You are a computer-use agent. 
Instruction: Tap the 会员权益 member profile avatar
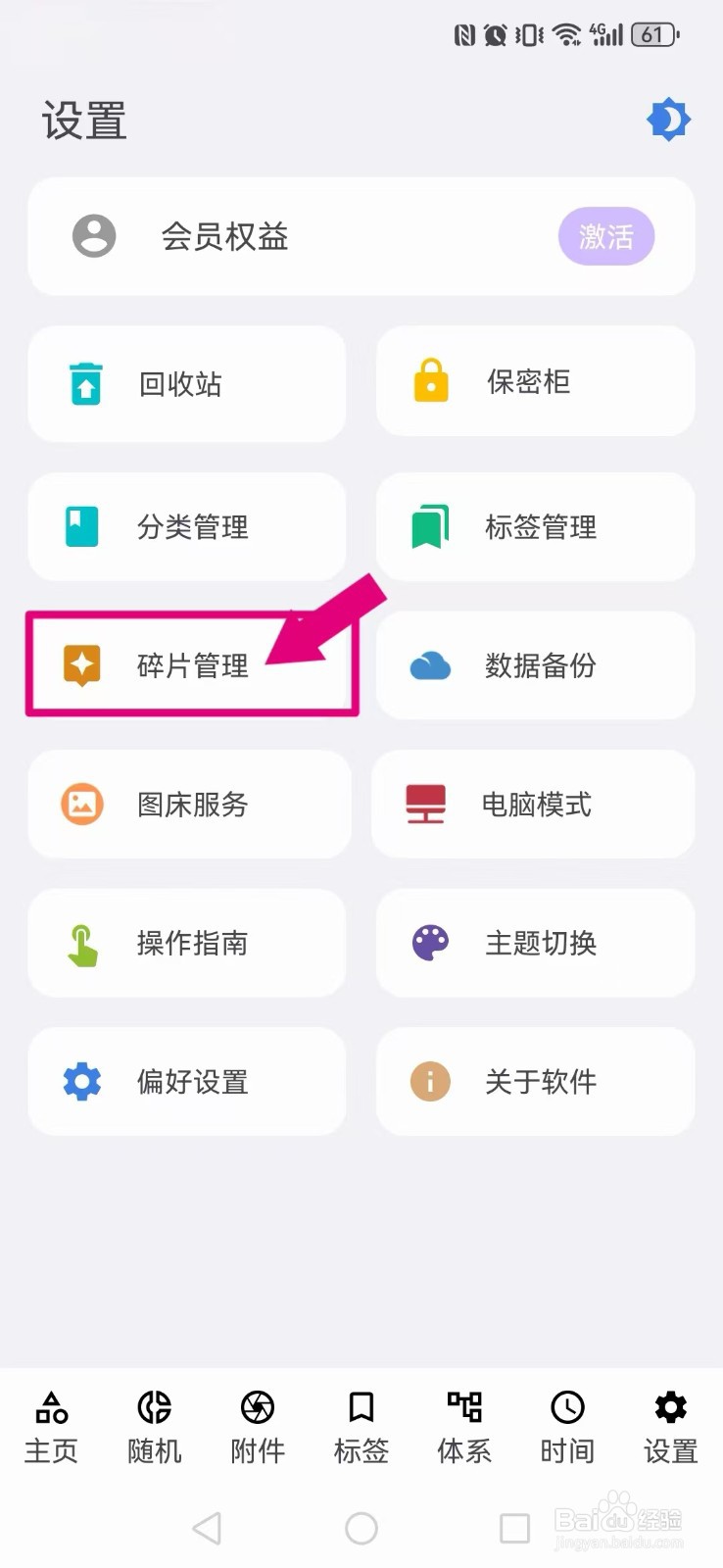pos(94,236)
